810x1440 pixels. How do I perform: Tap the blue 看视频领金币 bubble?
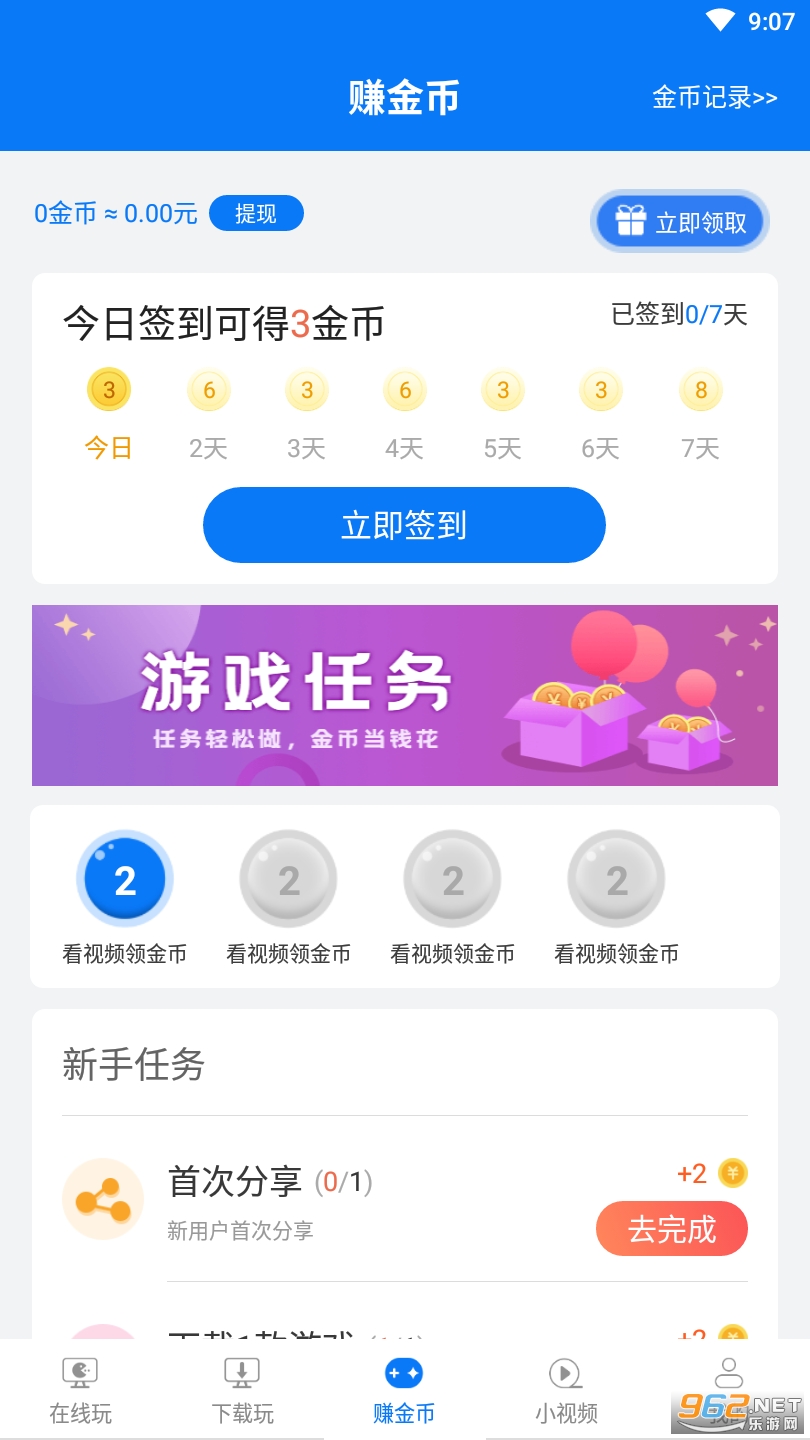125,880
